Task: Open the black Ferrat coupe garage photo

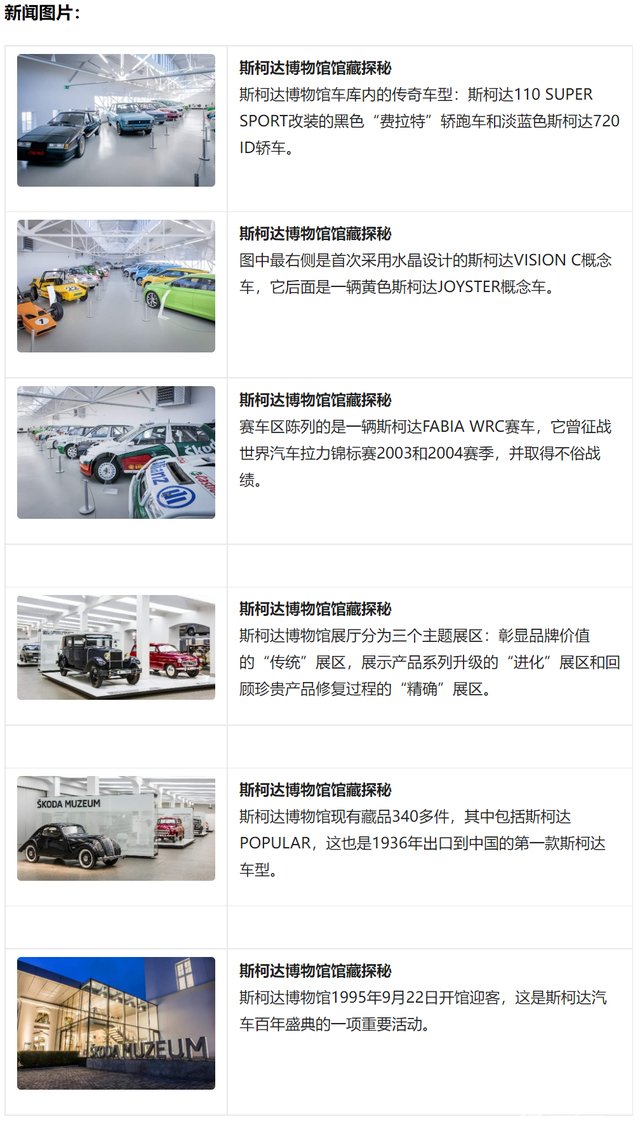Action: [116, 120]
